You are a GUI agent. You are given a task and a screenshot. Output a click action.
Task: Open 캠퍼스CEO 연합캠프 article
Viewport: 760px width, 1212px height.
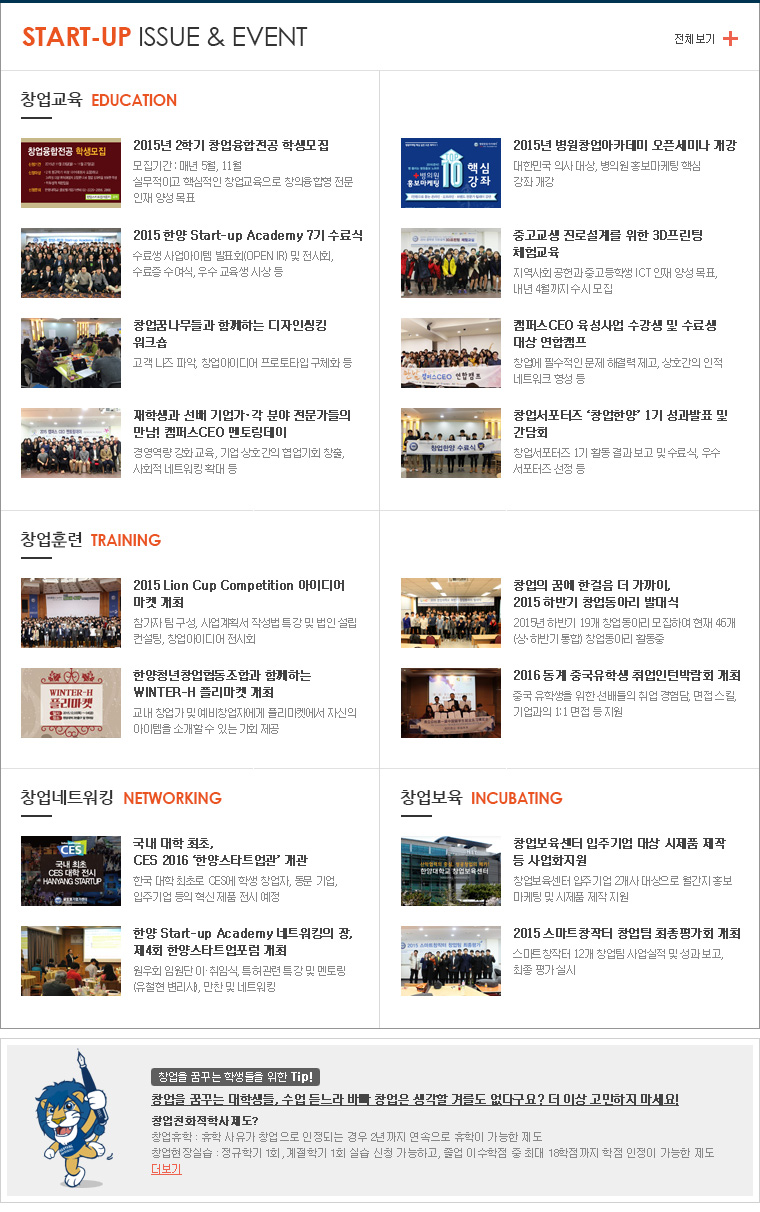(x=614, y=334)
